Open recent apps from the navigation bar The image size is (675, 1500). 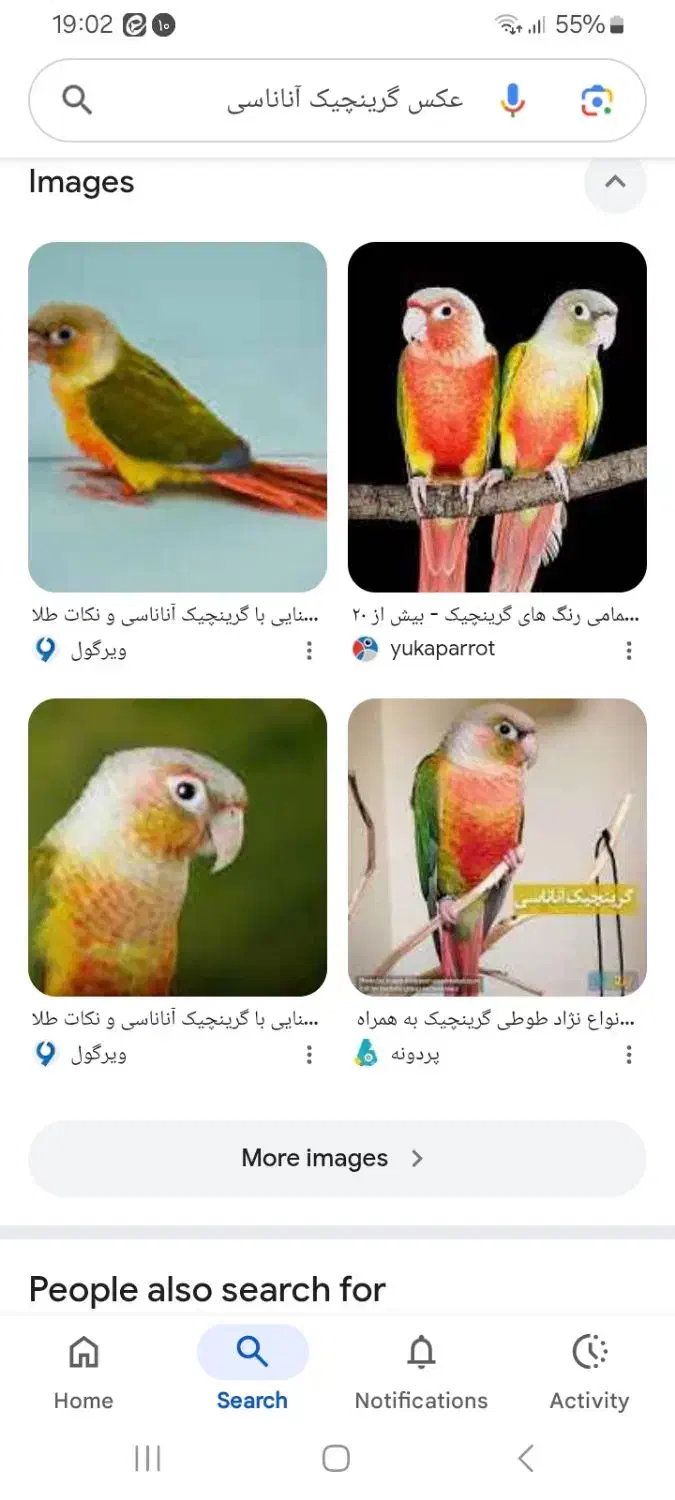(147, 1458)
